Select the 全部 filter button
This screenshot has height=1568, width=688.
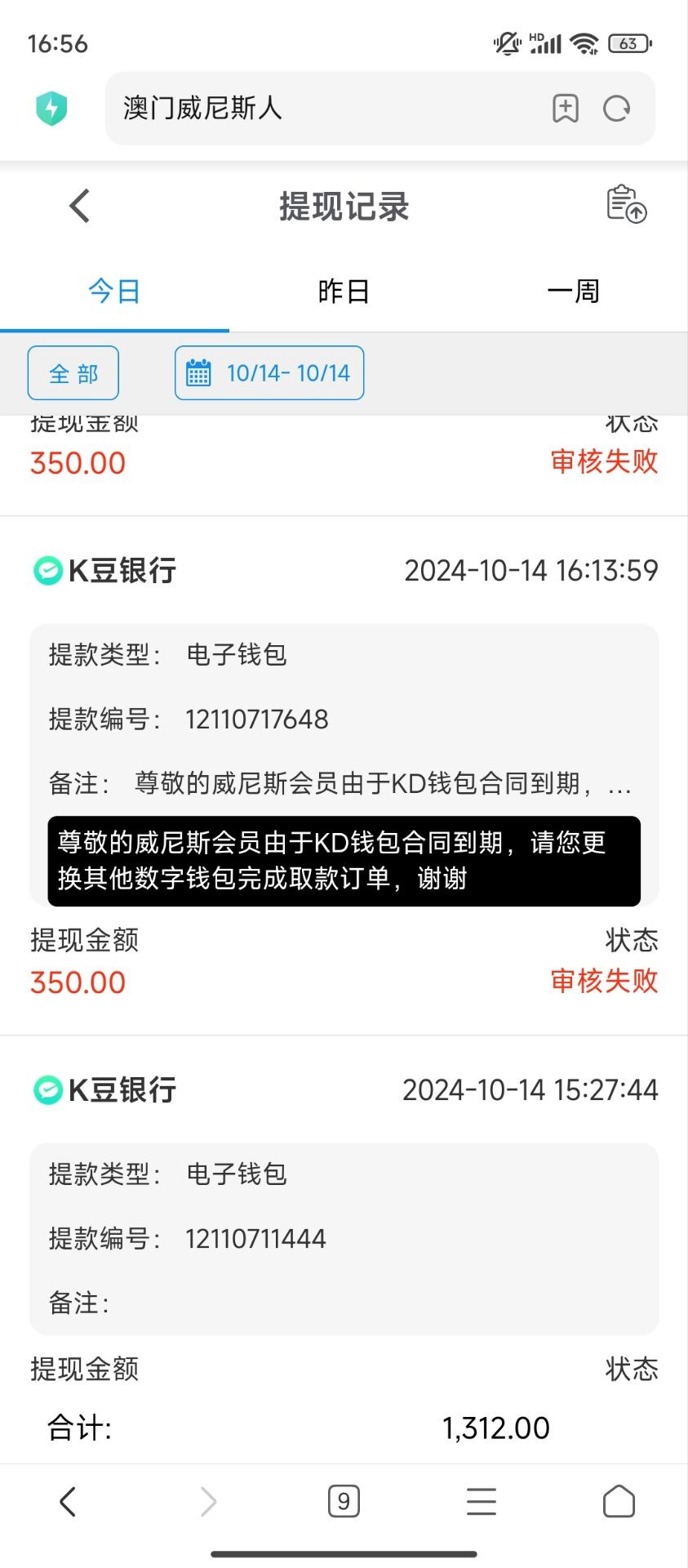click(73, 372)
